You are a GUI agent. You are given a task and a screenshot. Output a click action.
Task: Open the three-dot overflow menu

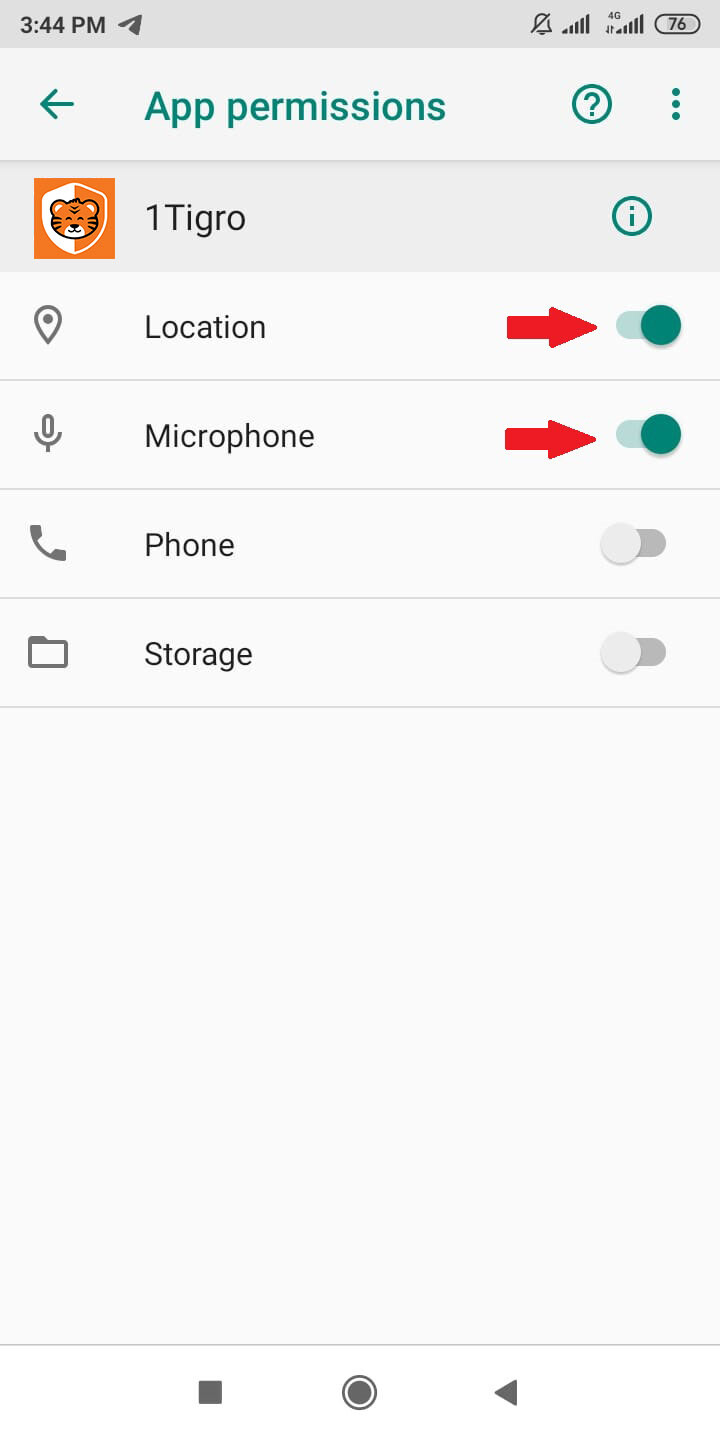pyautogui.click(x=676, y=104)
